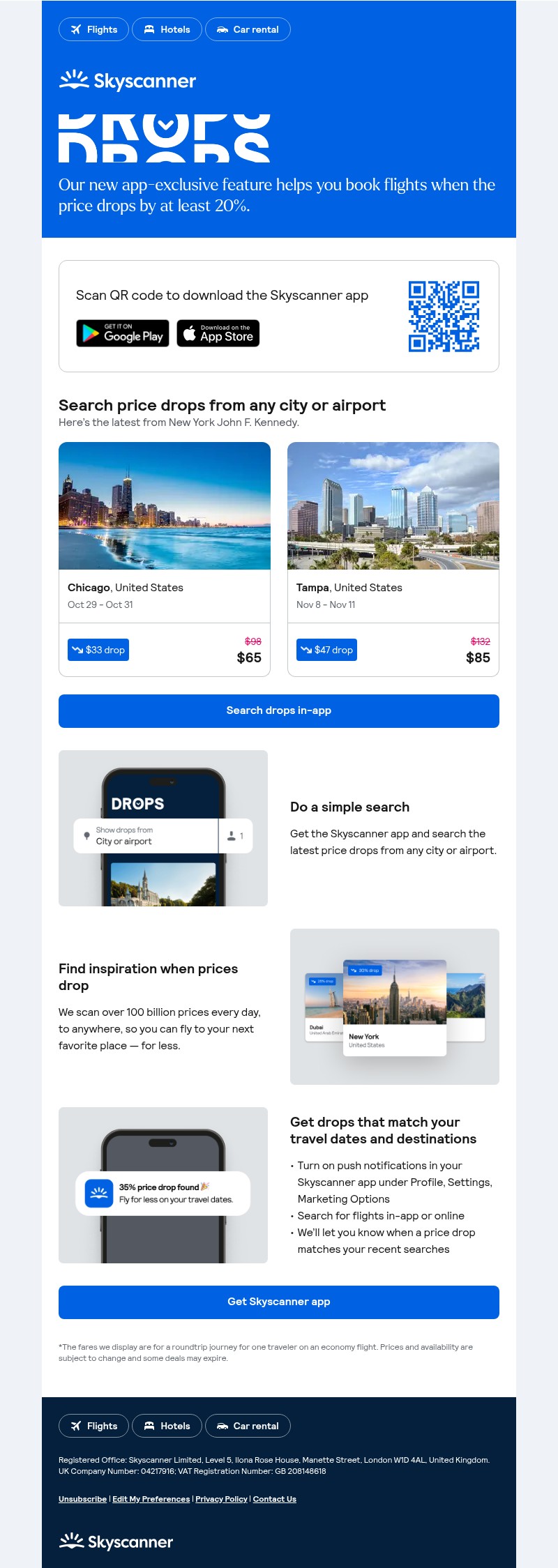Select the Hotels chip in the header
This screenshot has height=1568, width=558.
pyautogui.click(x=167, y=29)
